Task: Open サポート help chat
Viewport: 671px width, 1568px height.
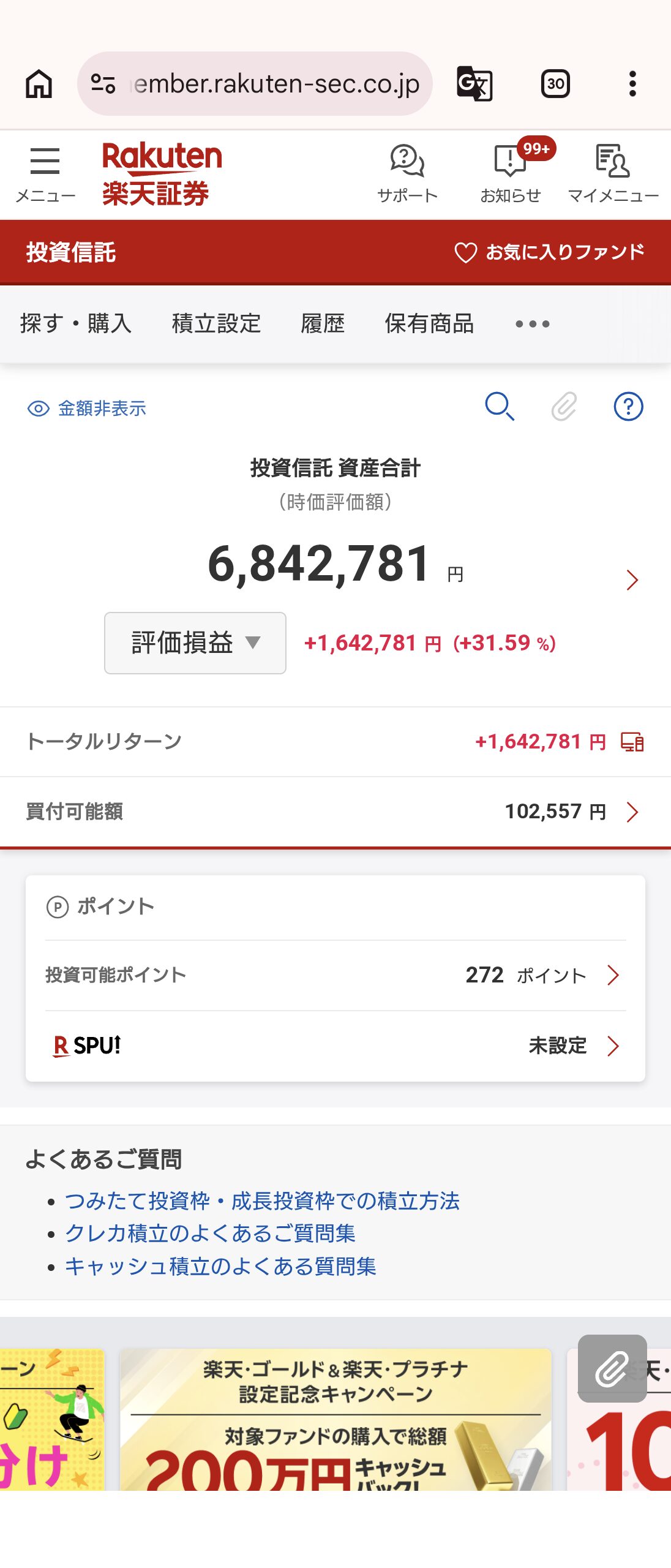Action: click(407, 173)
